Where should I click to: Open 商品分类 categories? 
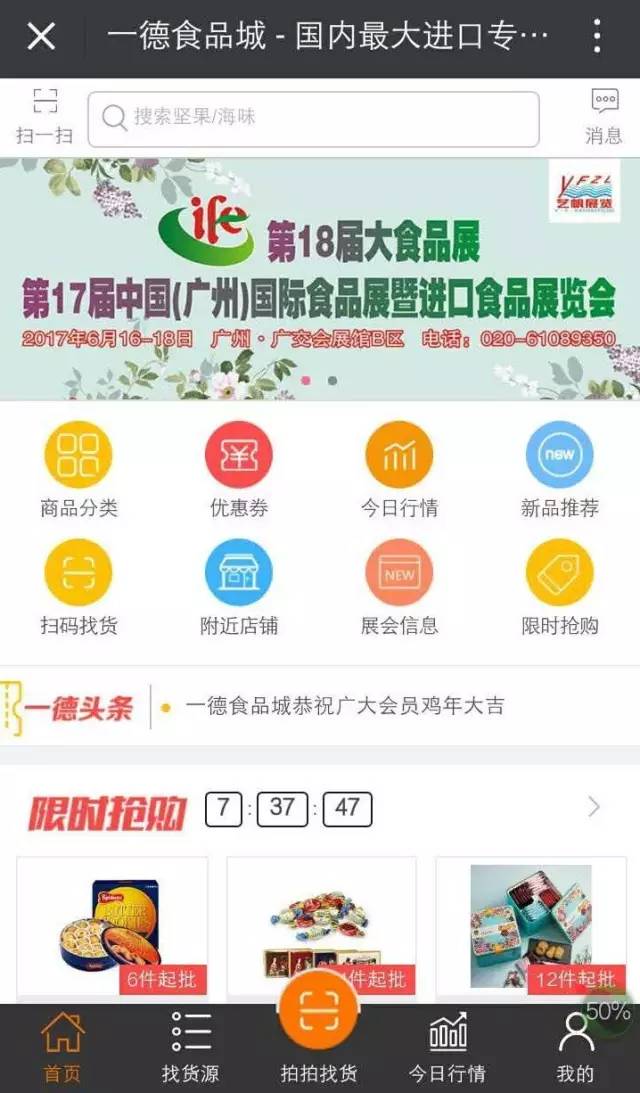click(78, 470)
